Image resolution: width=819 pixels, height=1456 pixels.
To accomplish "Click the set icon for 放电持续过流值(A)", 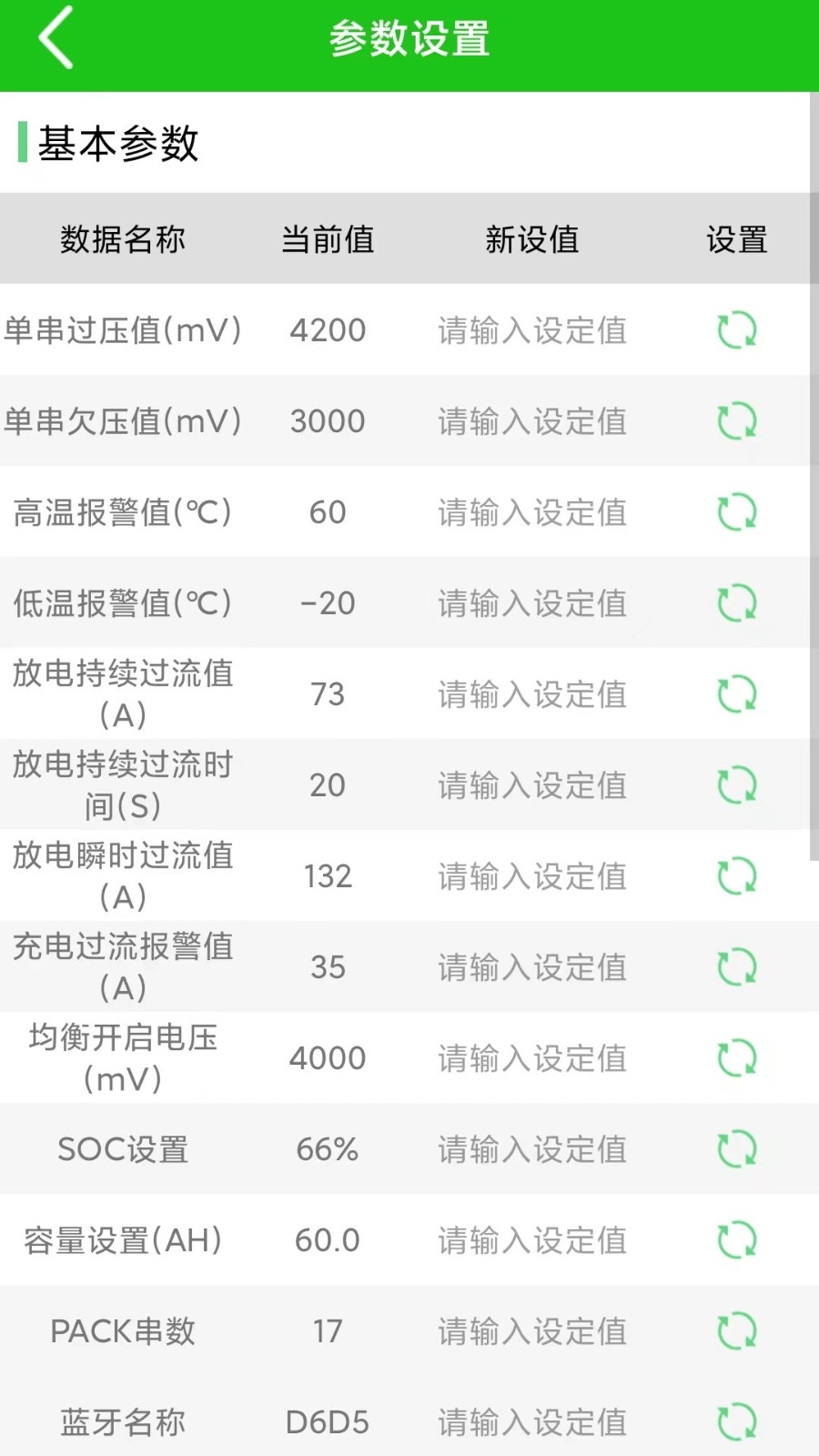I will point(737,694).
